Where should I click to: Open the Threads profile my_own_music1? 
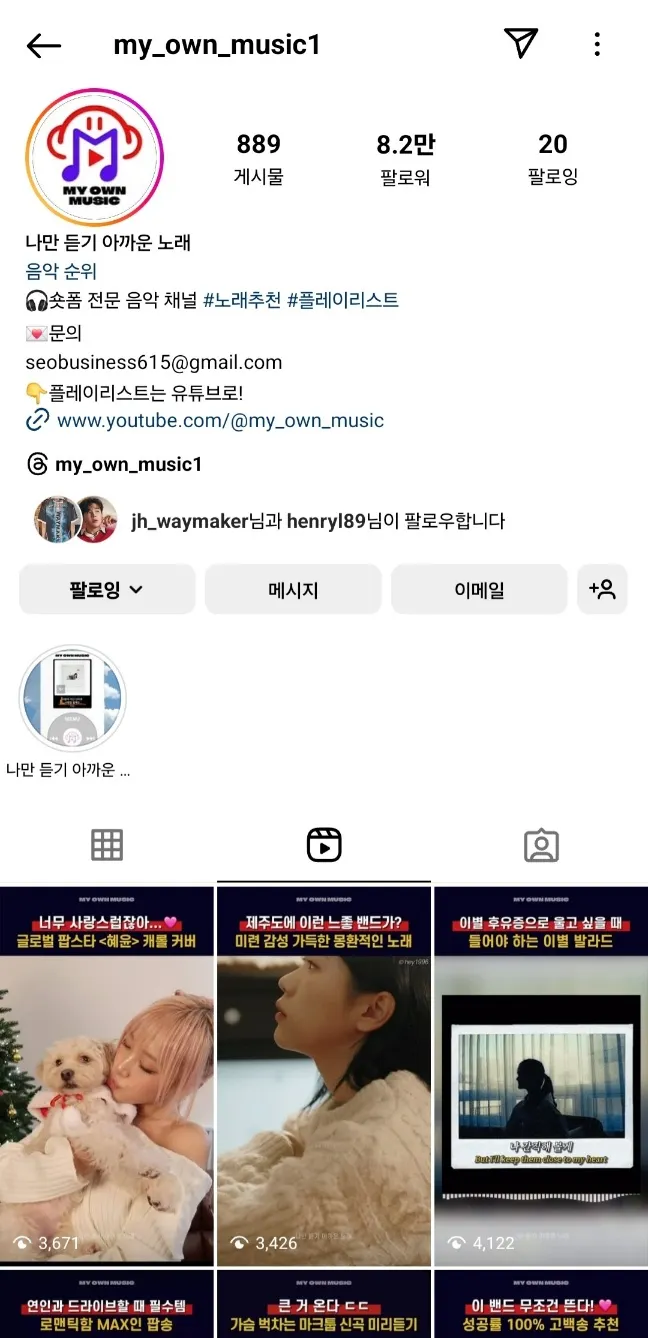[x=128, y=464]
